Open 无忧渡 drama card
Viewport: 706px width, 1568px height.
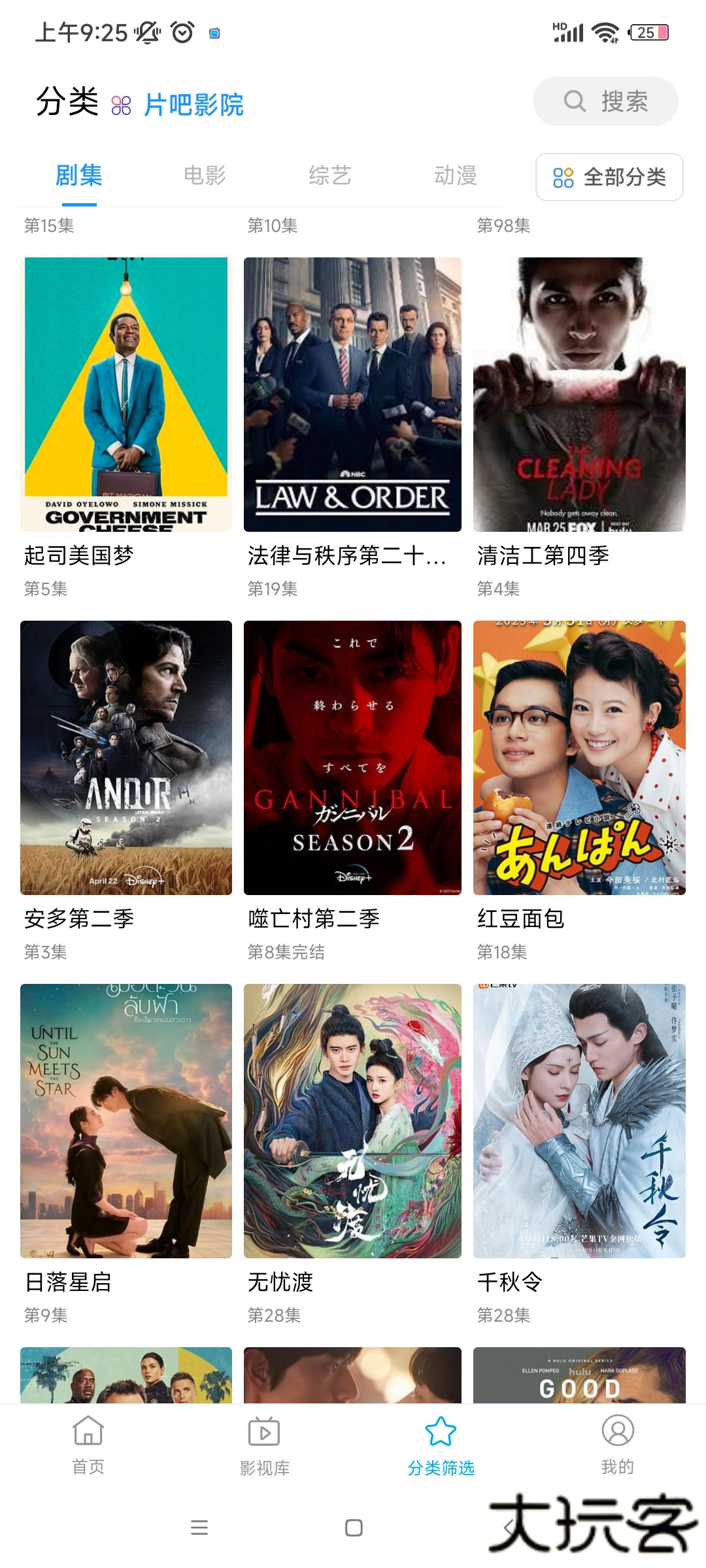(x=352, y=1121)
